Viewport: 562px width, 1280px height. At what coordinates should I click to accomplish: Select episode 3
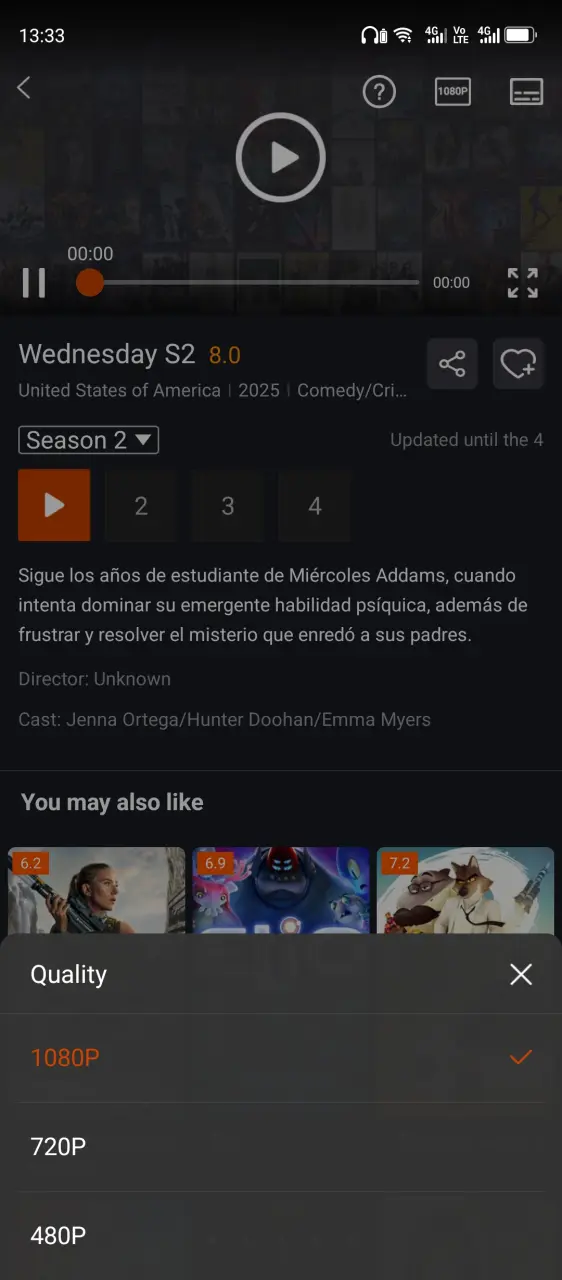tap(228, 506)
